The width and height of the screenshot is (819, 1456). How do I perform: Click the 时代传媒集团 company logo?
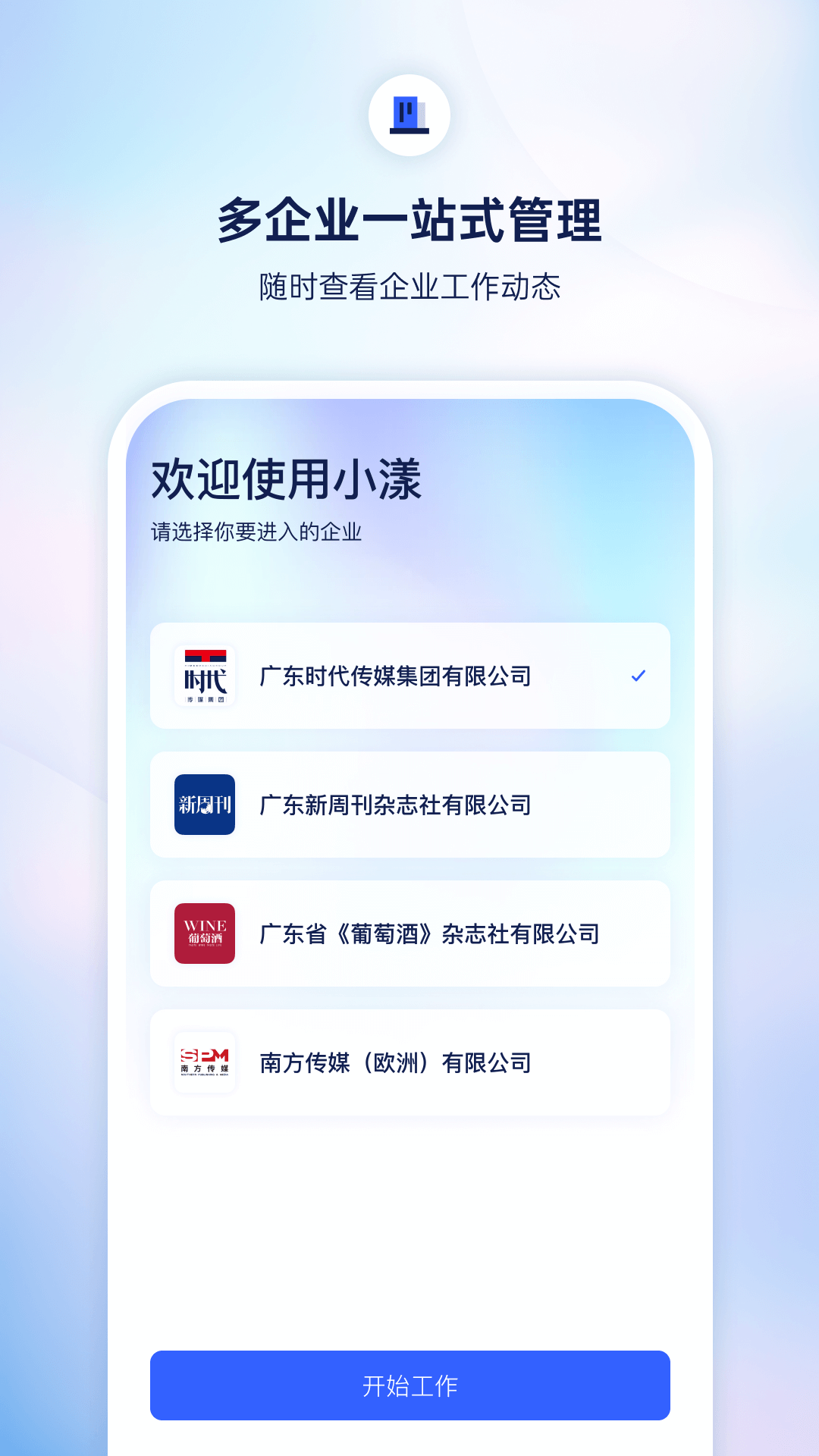click(204, 676)
